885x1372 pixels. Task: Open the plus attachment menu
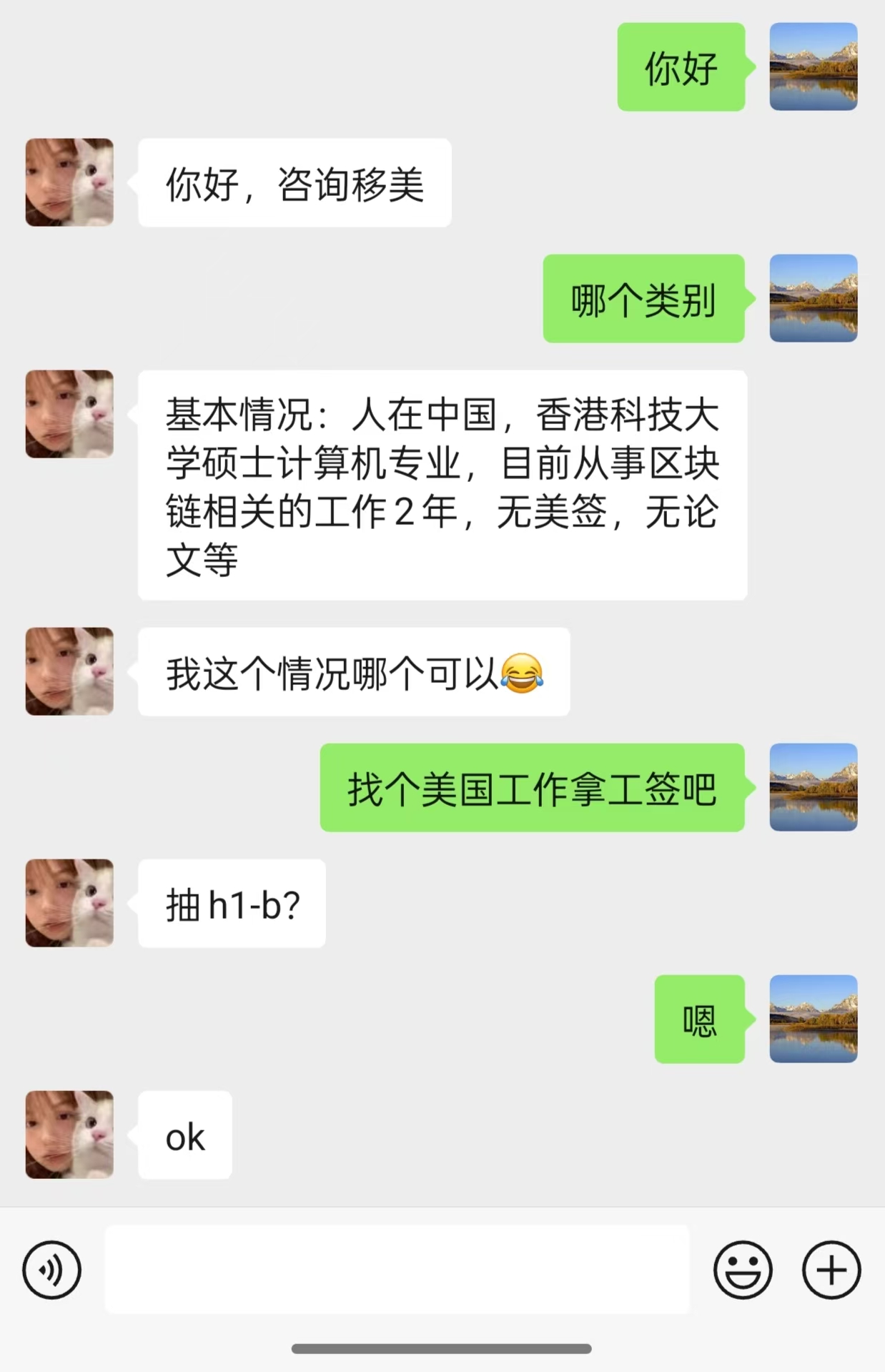(831, 1270)
